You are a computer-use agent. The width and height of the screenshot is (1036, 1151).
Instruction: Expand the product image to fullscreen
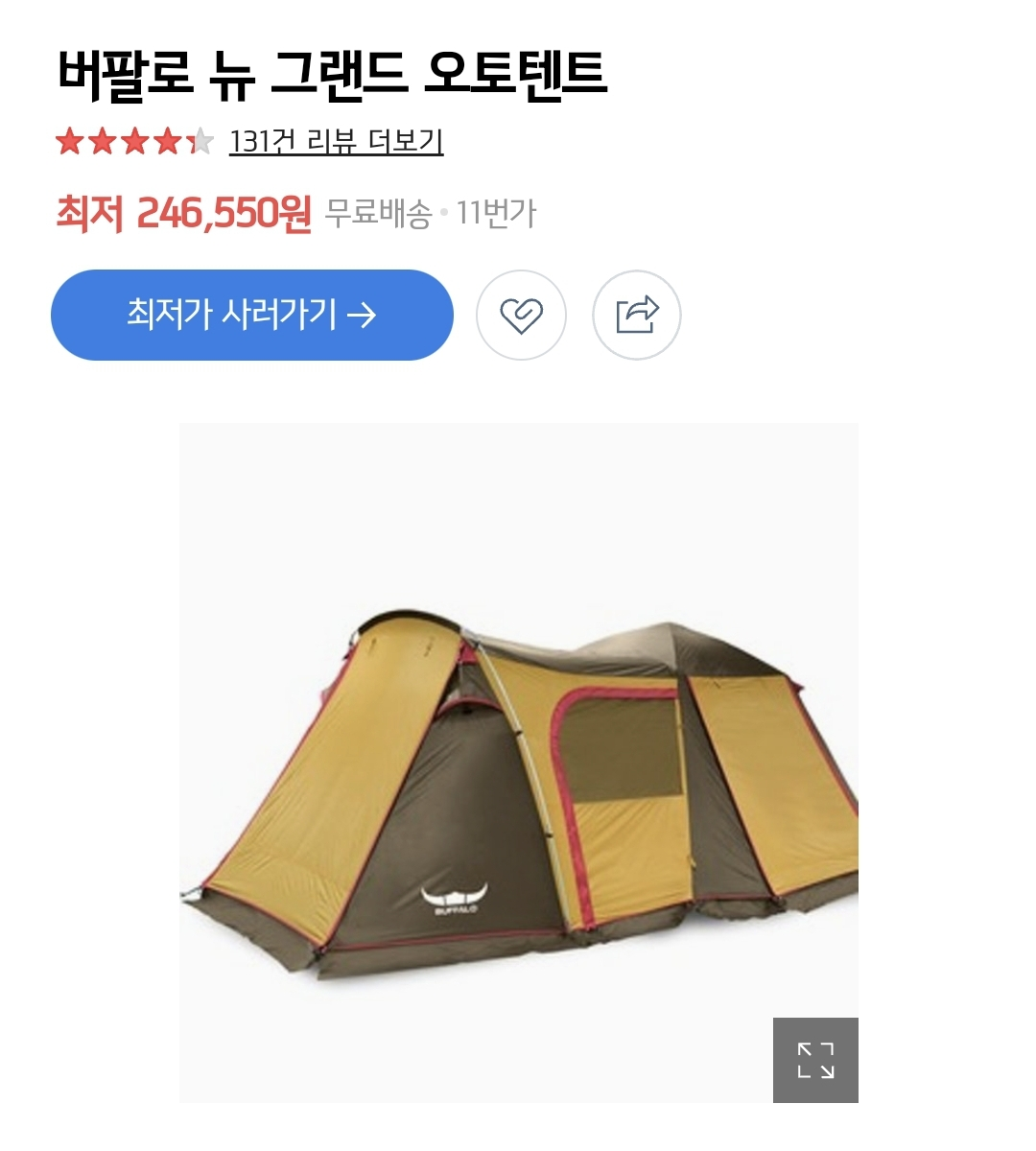[815, 1060]
